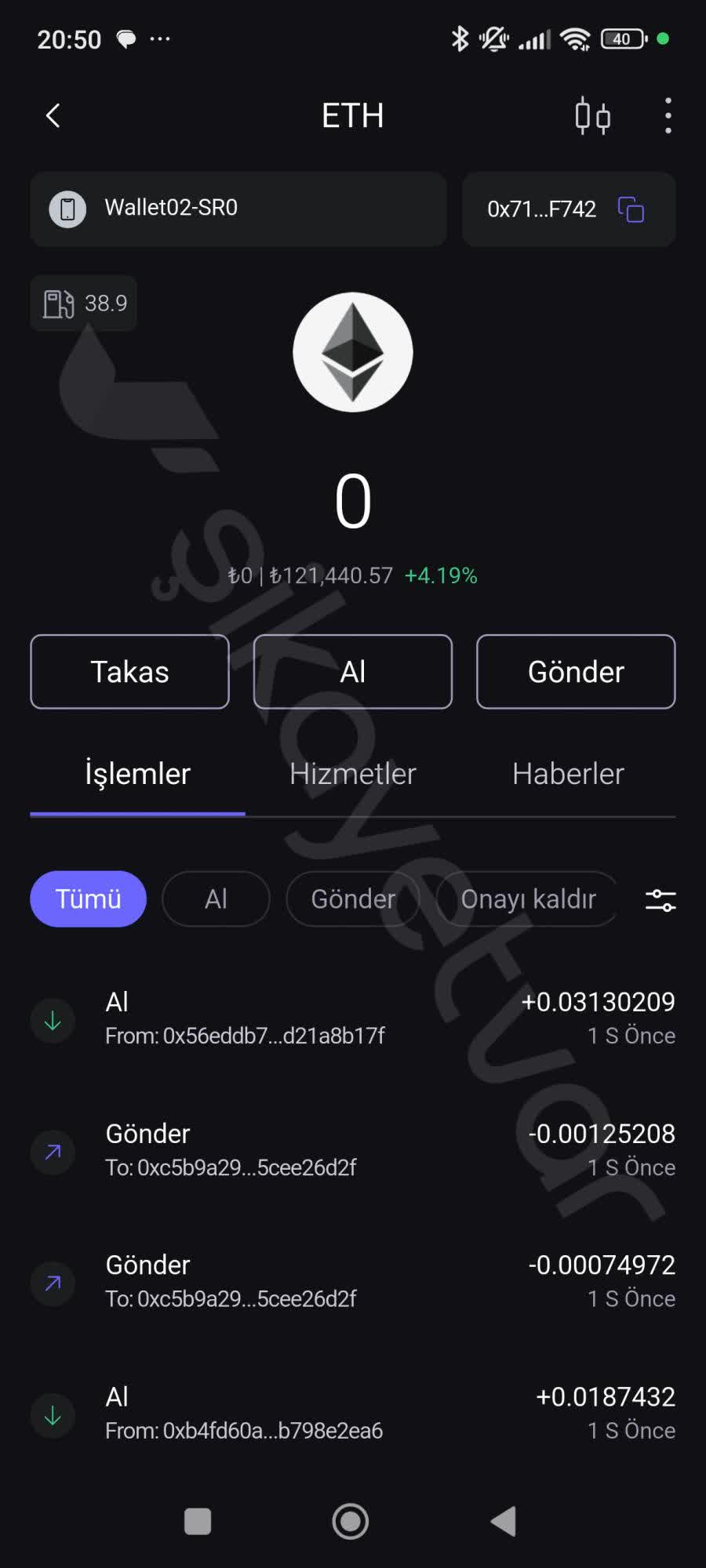Select the Ethereum coin logo

point(352,353)
